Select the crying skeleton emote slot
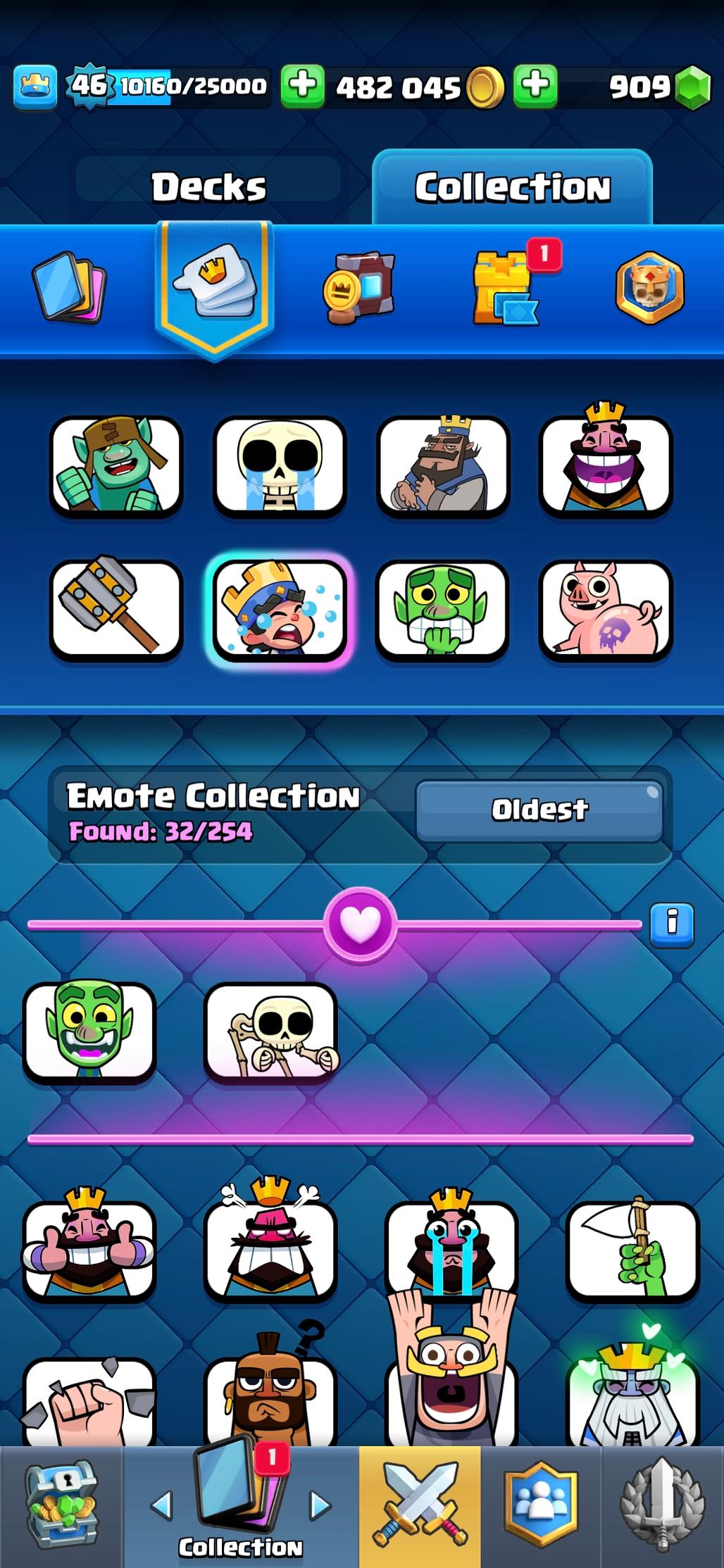Image resolution: width=724 pixels, height=1568 pixels. coord(280,465)
